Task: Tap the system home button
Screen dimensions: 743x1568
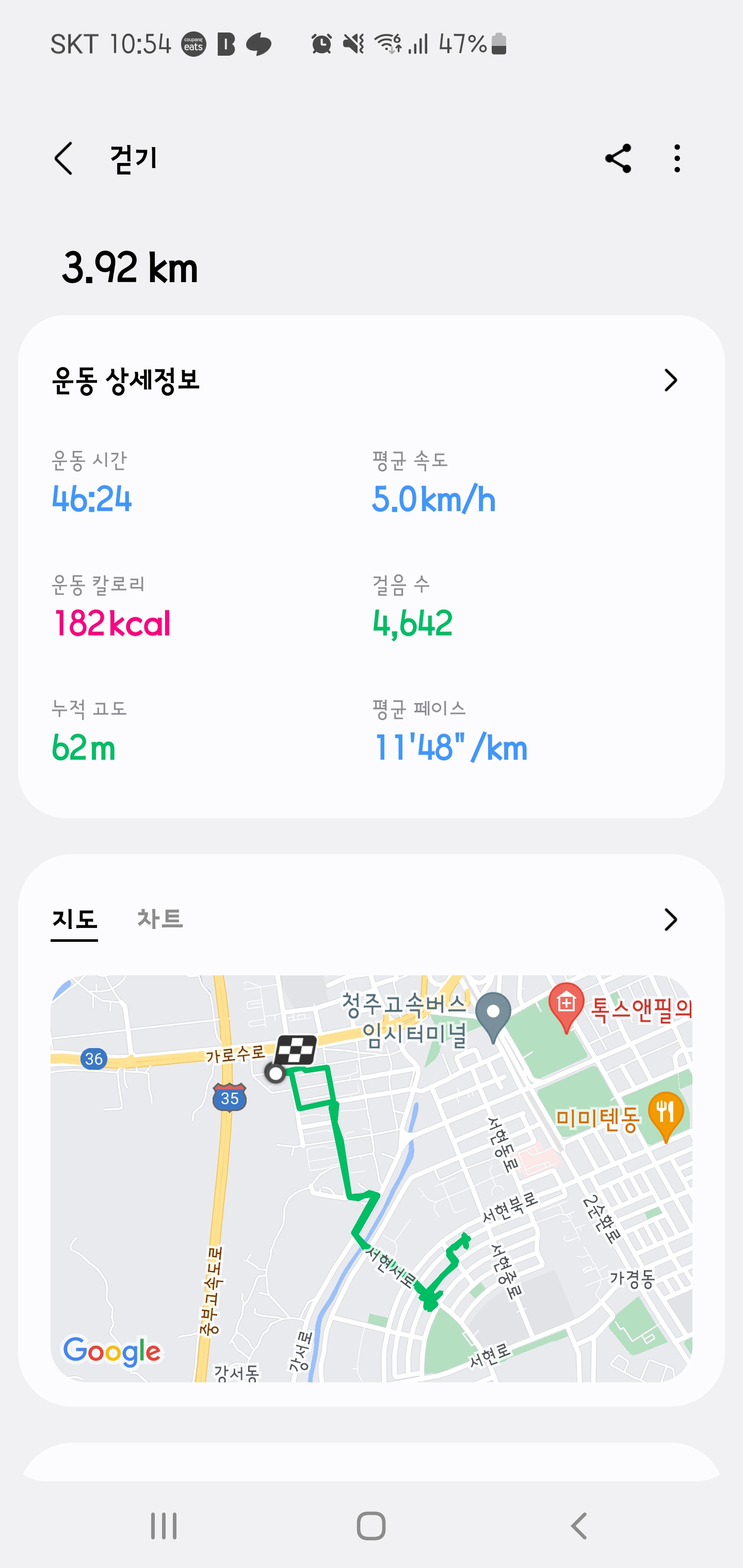Action: [371, 1526]
